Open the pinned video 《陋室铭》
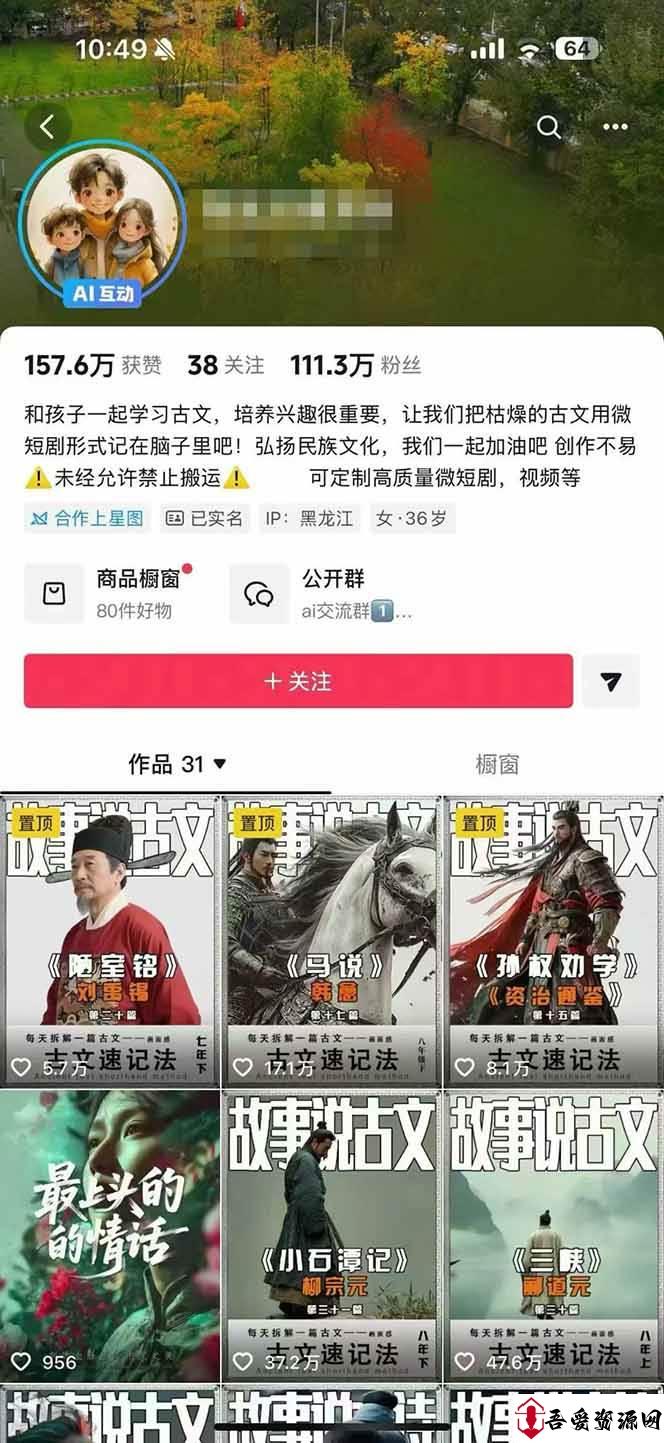Screen dimensions: 664x1443 click(110, 940)
